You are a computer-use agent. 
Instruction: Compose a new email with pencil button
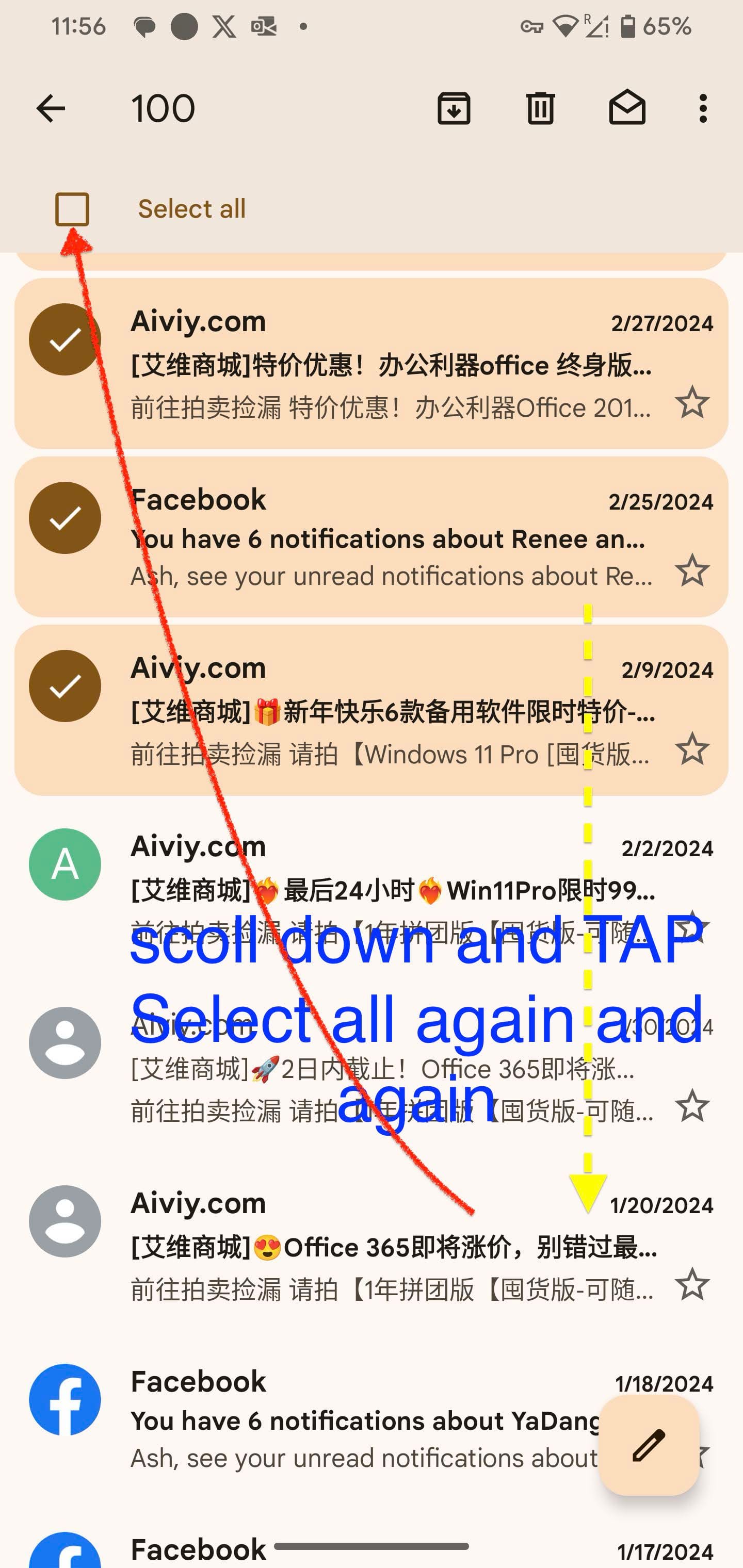tap(649, 1445)
